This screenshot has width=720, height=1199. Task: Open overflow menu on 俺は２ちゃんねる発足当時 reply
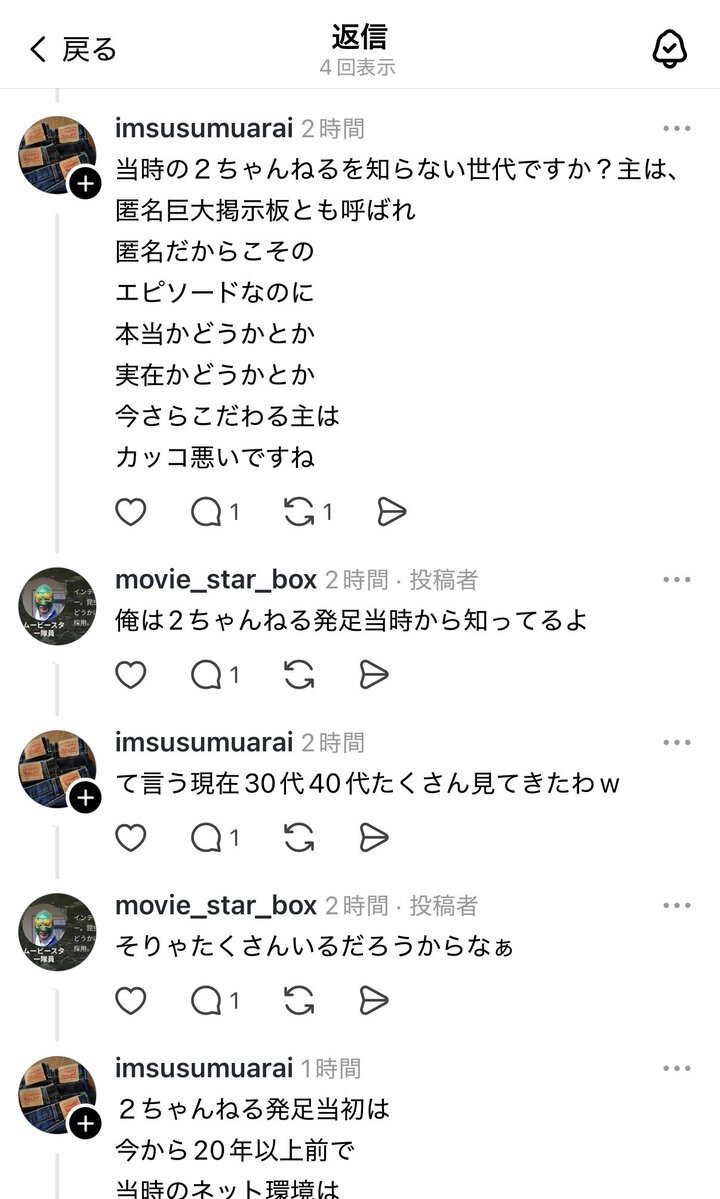676,580
